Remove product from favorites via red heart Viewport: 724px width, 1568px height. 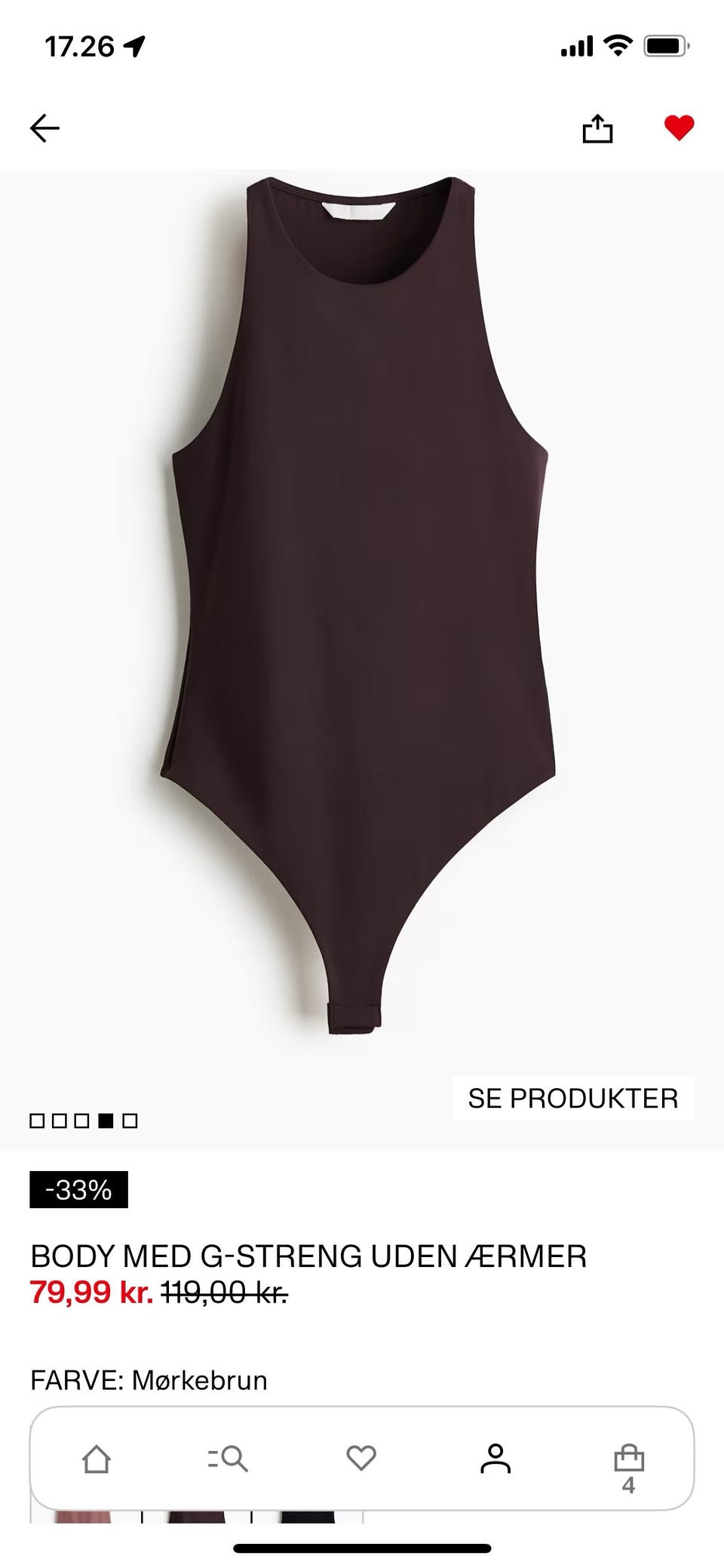pyautogui.click(x=679, y=128)
